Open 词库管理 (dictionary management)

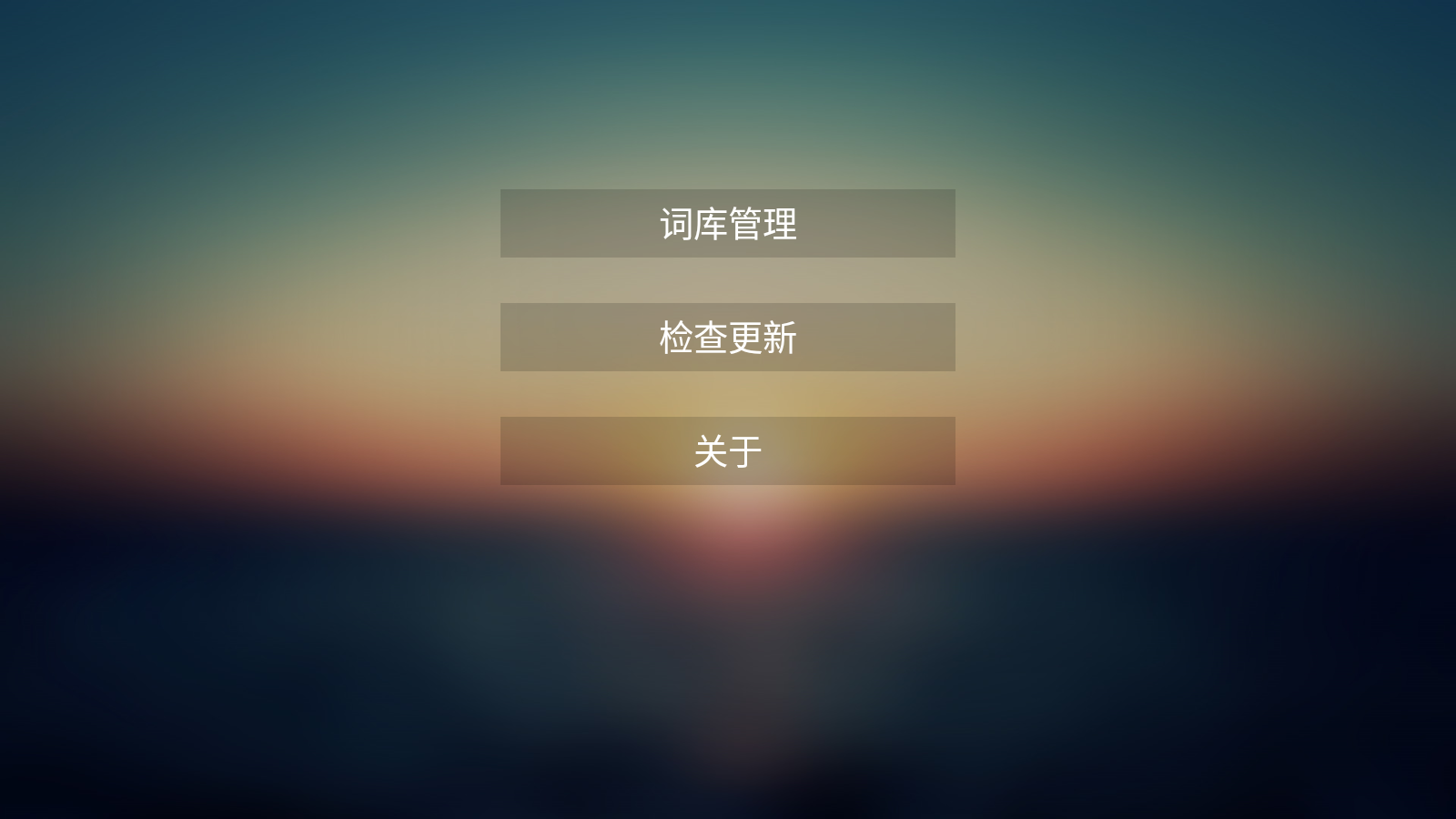(x=727, y=224)
